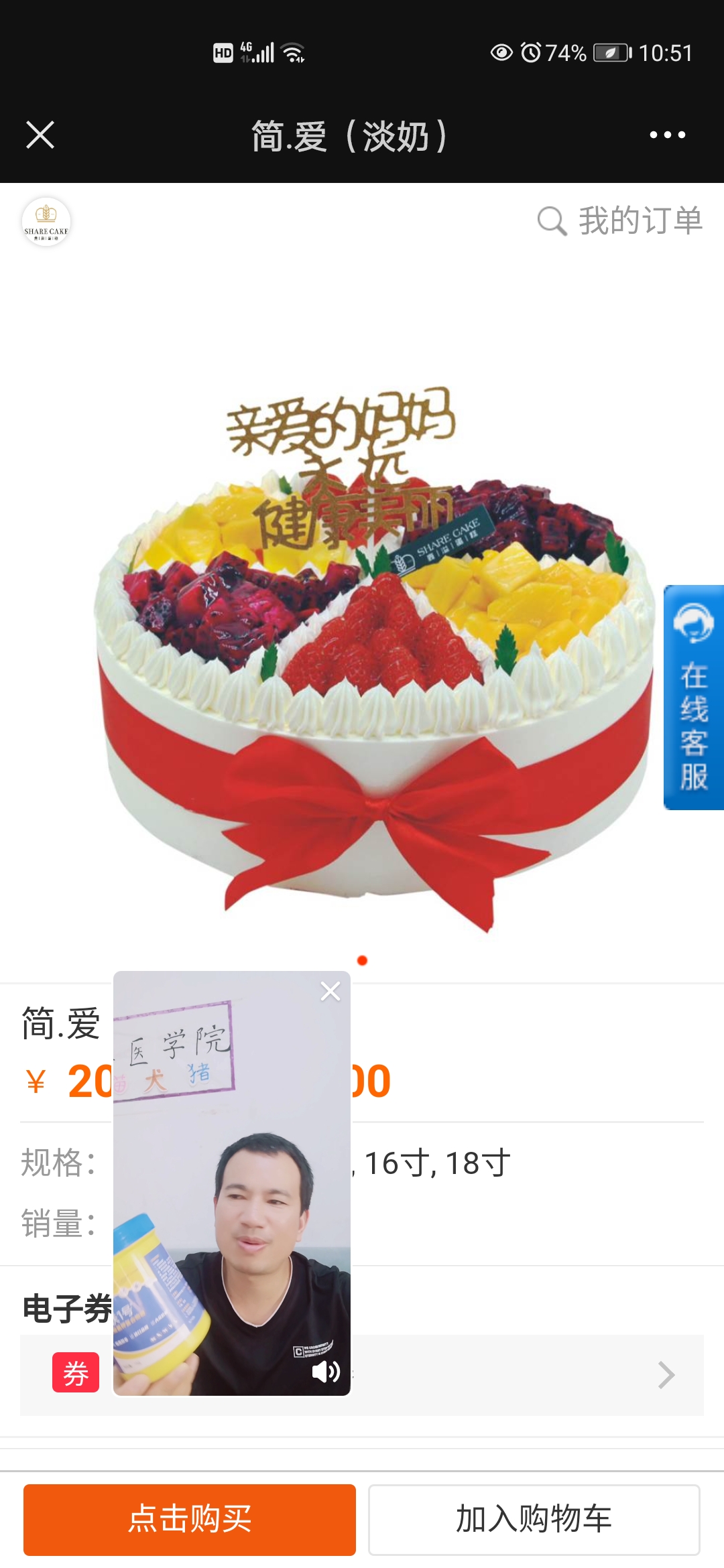Mute the floating video's sound
This screenshot has height=1568, width=724.
tap(326, 1372)
